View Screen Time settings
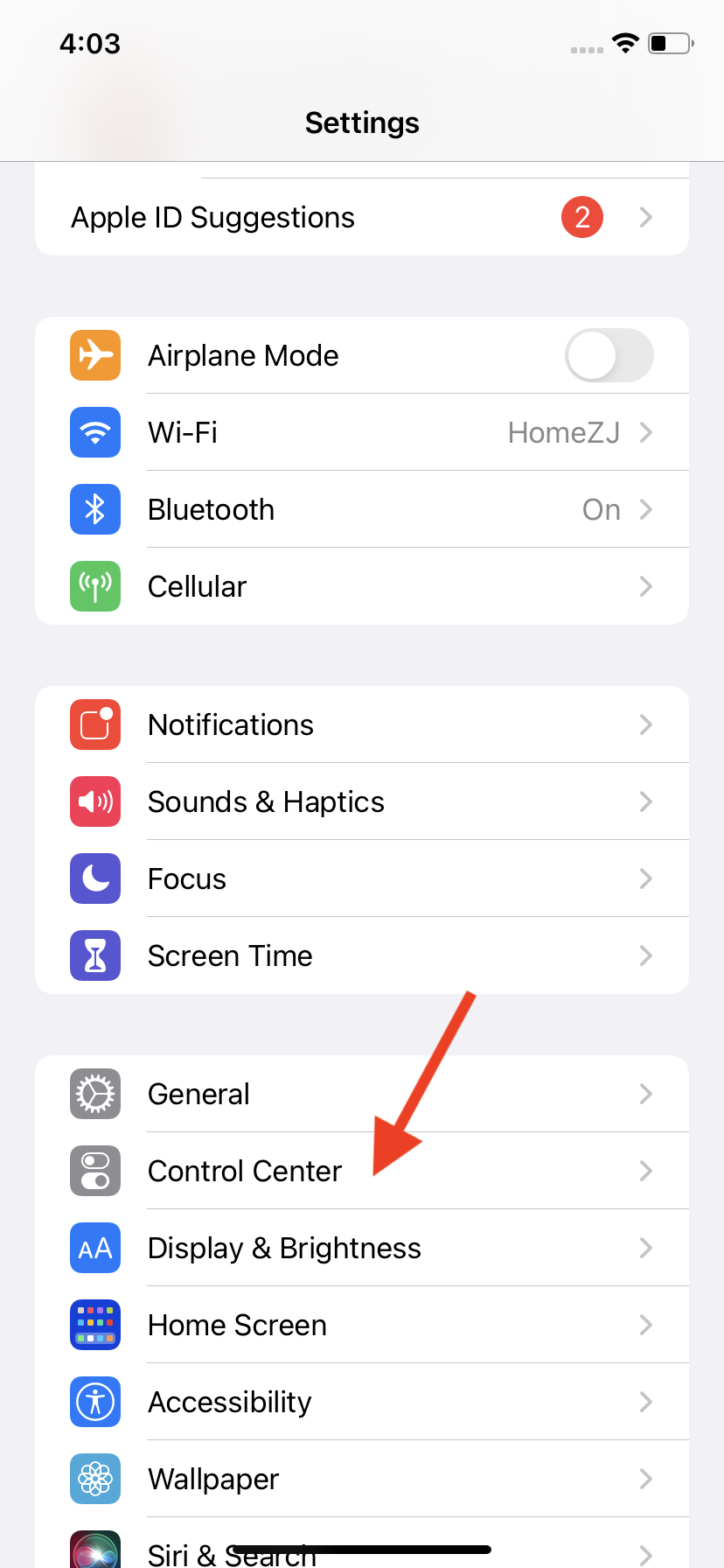 361,956
